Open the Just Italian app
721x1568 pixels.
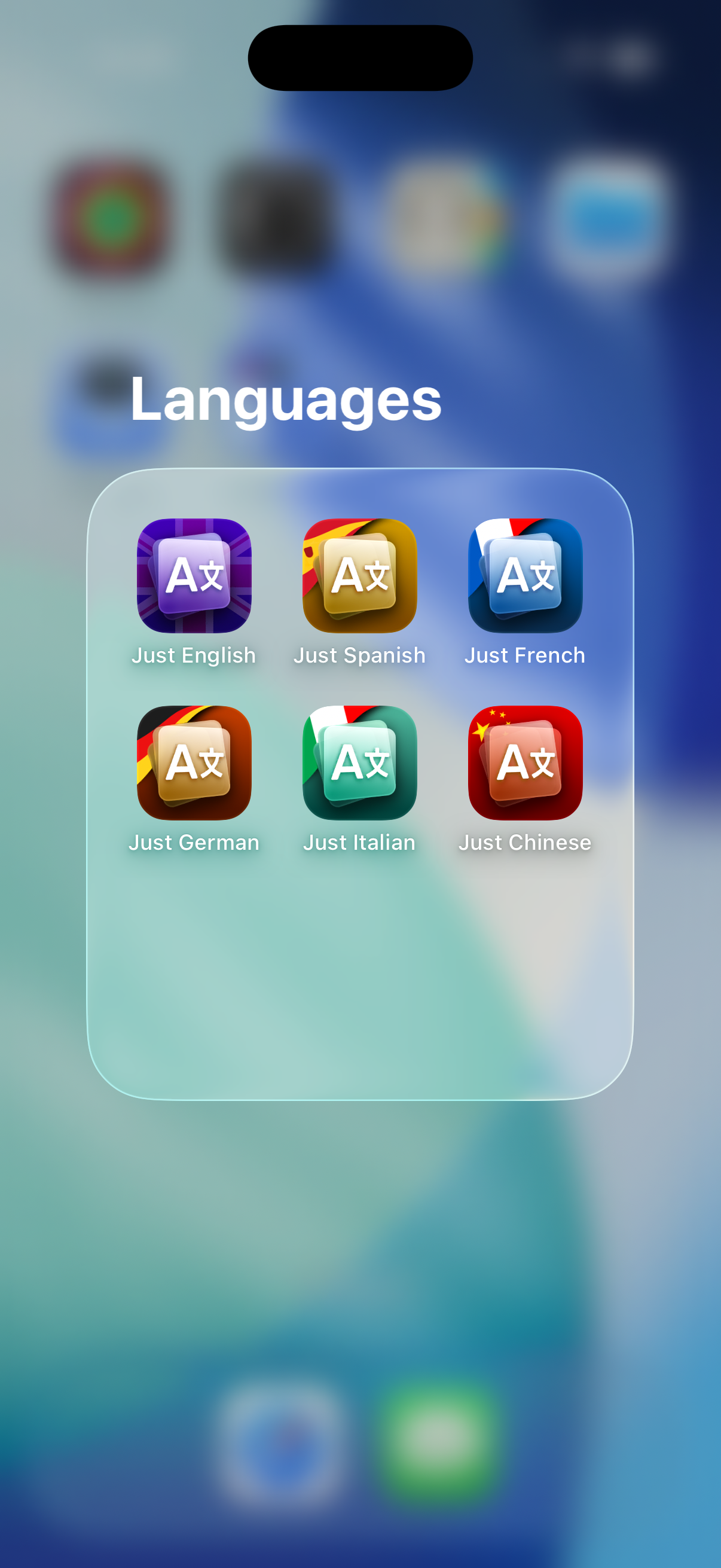tap(359, 762)
